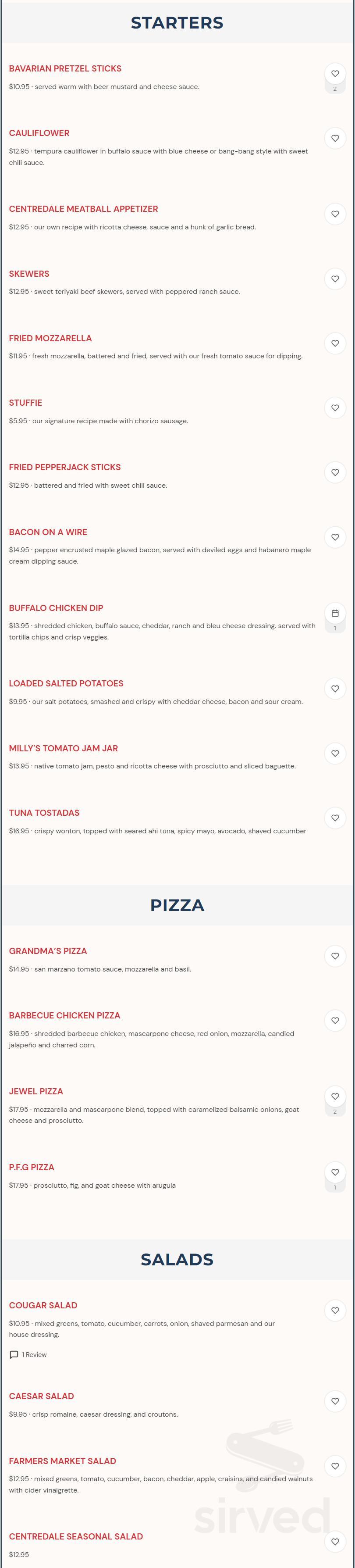Tap the calendar icon beside Buffalo Chicken Dip

tap(335, 613)
